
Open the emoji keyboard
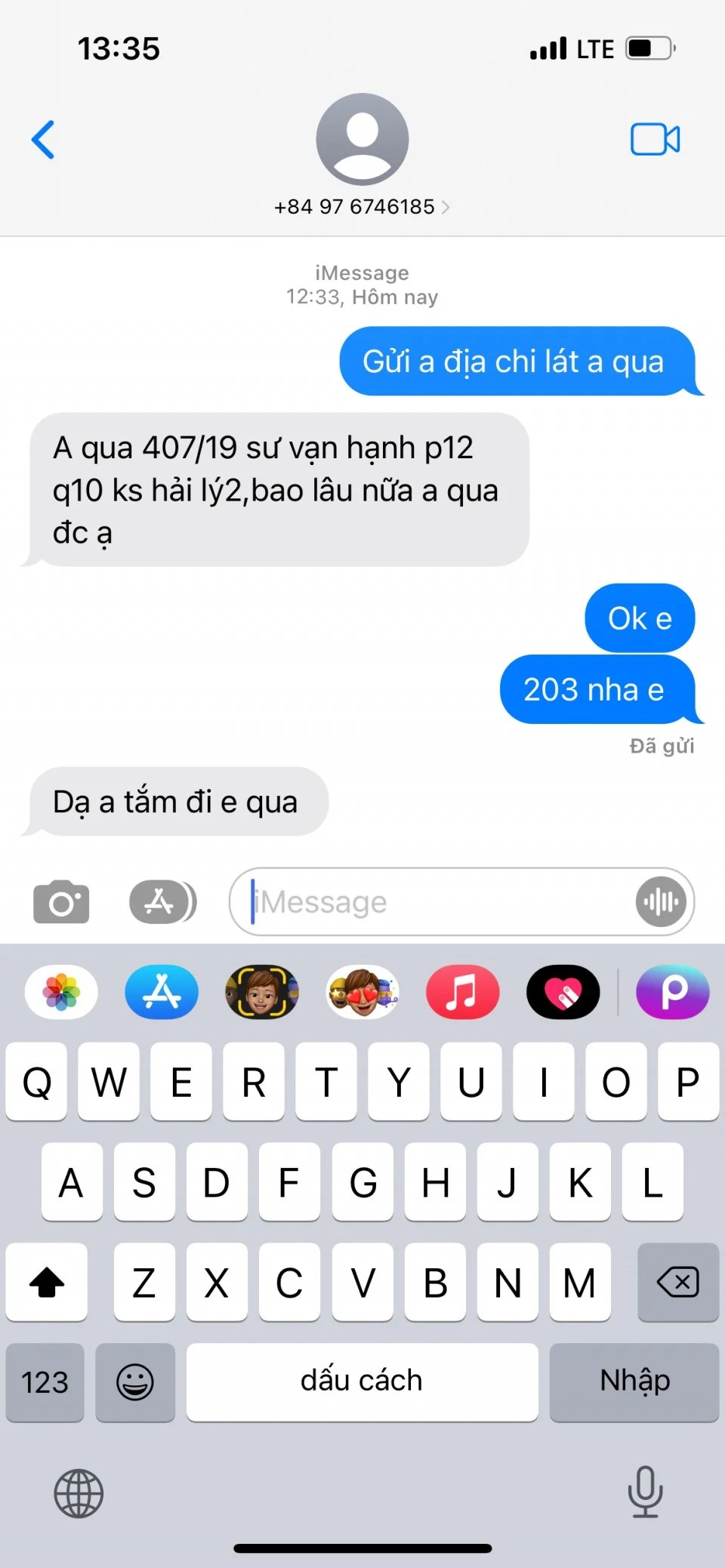click(135, 1382)
